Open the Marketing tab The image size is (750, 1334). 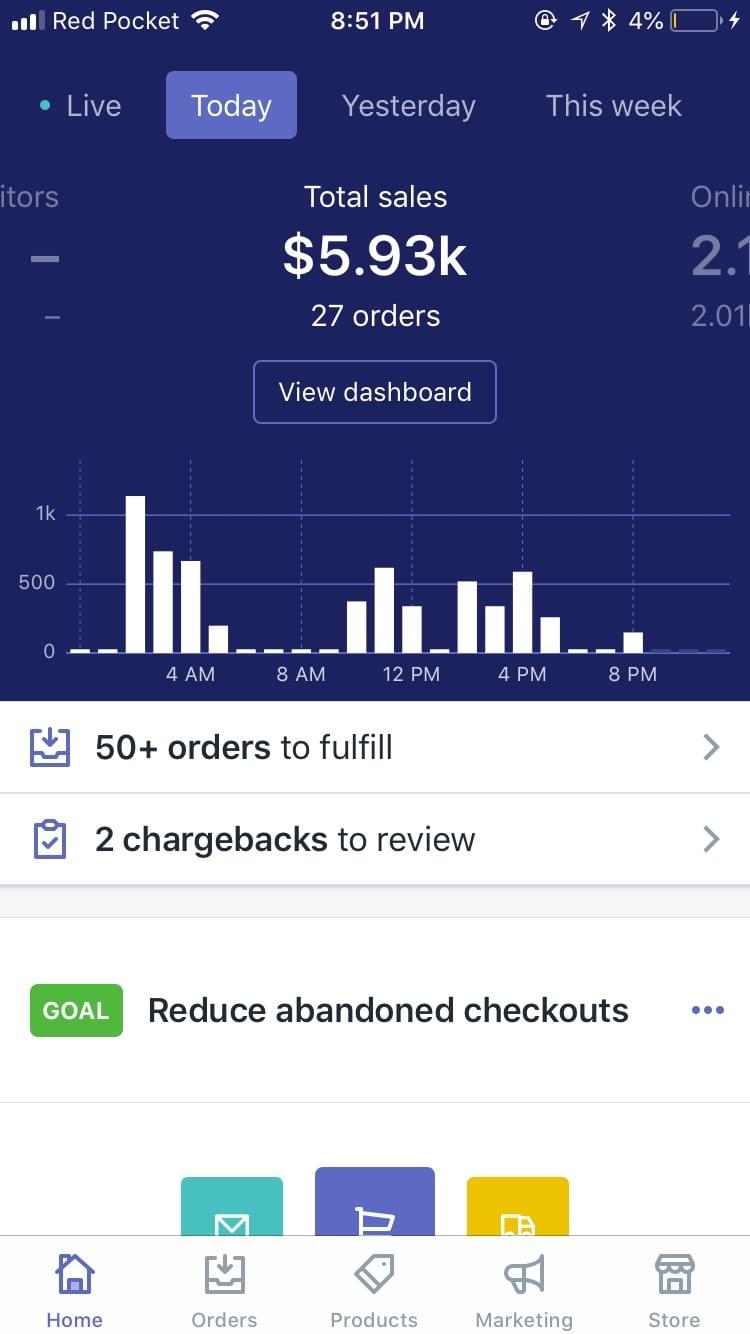click(x=524, y=1290)
